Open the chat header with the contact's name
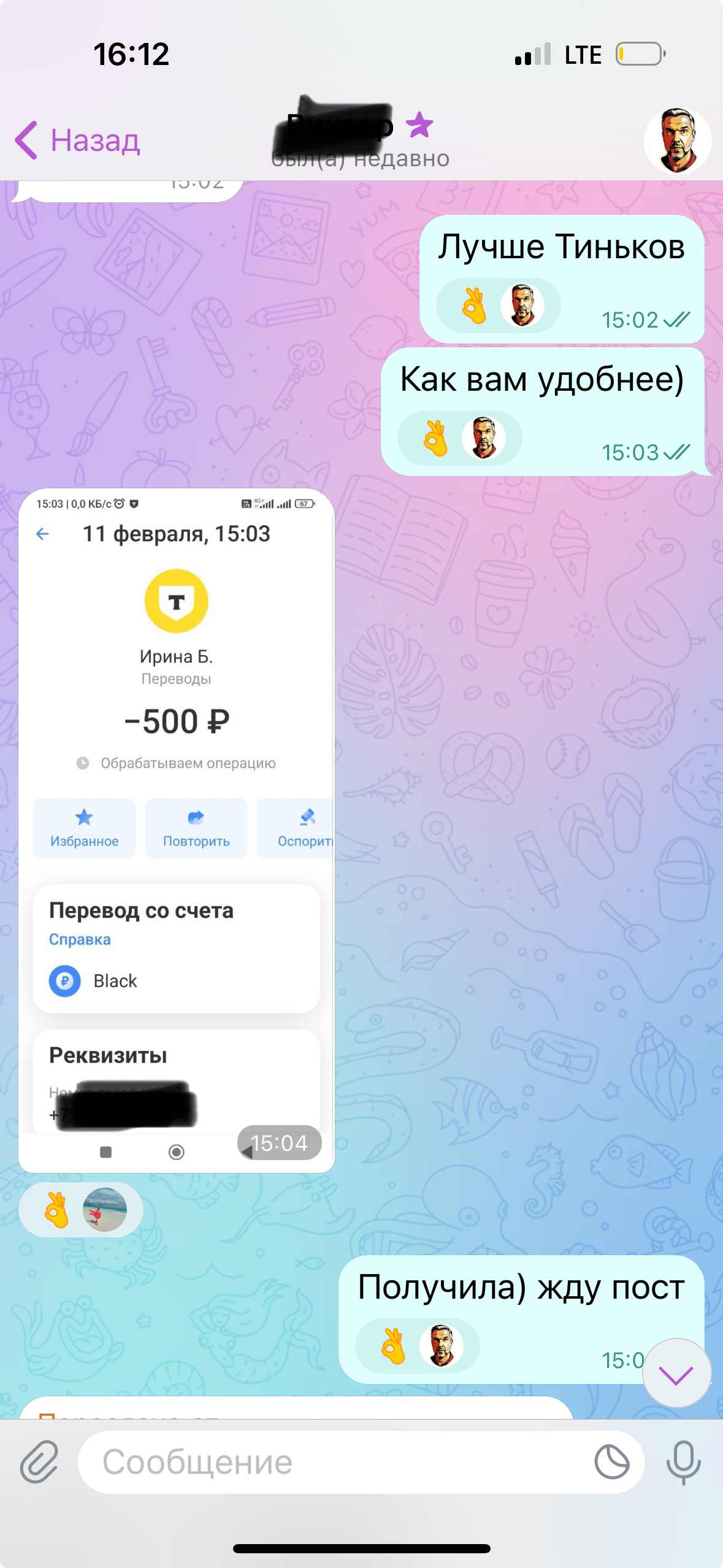 [361, 140]
